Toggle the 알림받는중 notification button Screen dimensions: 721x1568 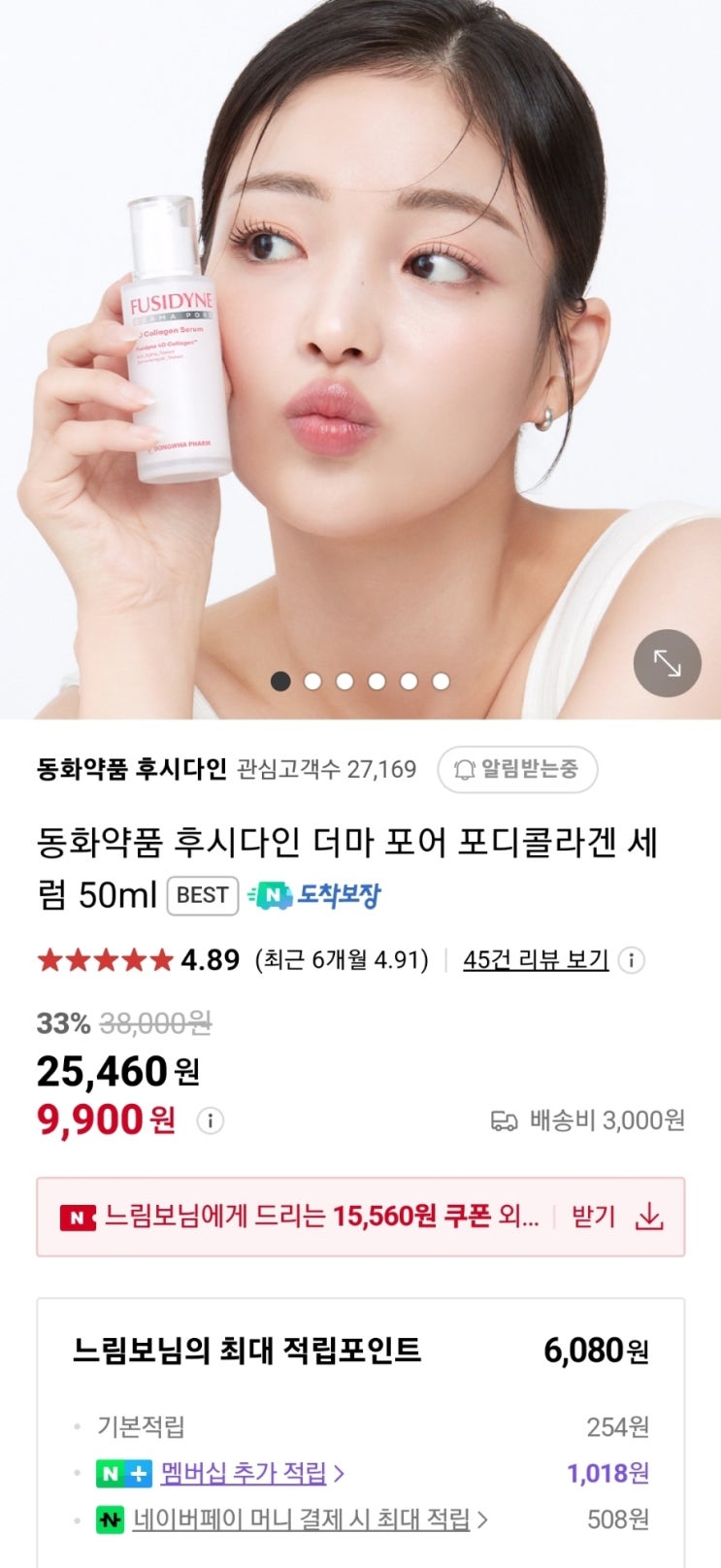517,770
